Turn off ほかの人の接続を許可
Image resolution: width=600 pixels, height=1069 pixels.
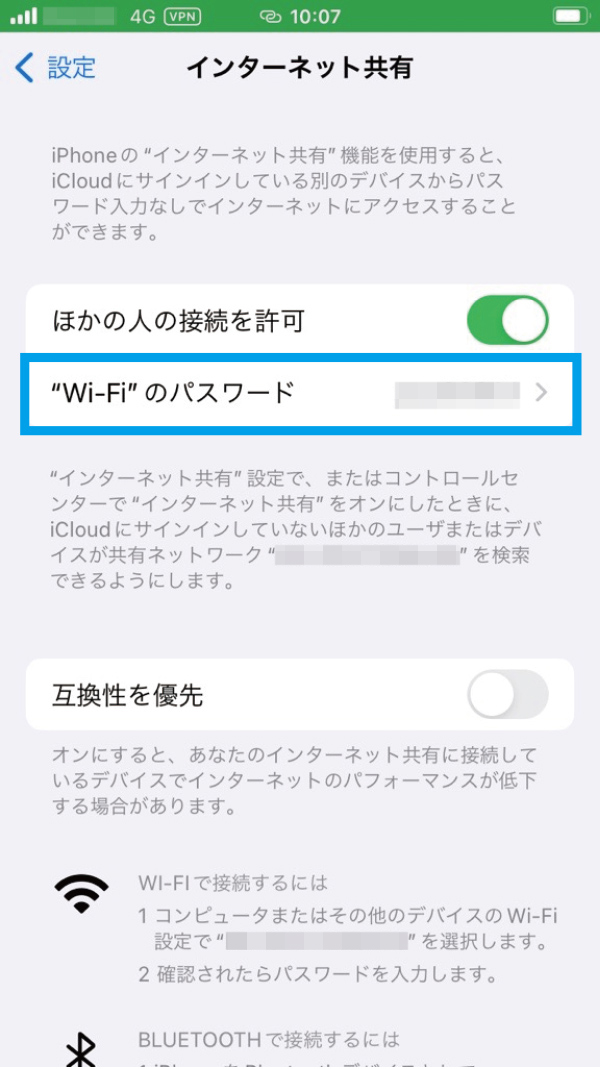click(x=507, y=321)
